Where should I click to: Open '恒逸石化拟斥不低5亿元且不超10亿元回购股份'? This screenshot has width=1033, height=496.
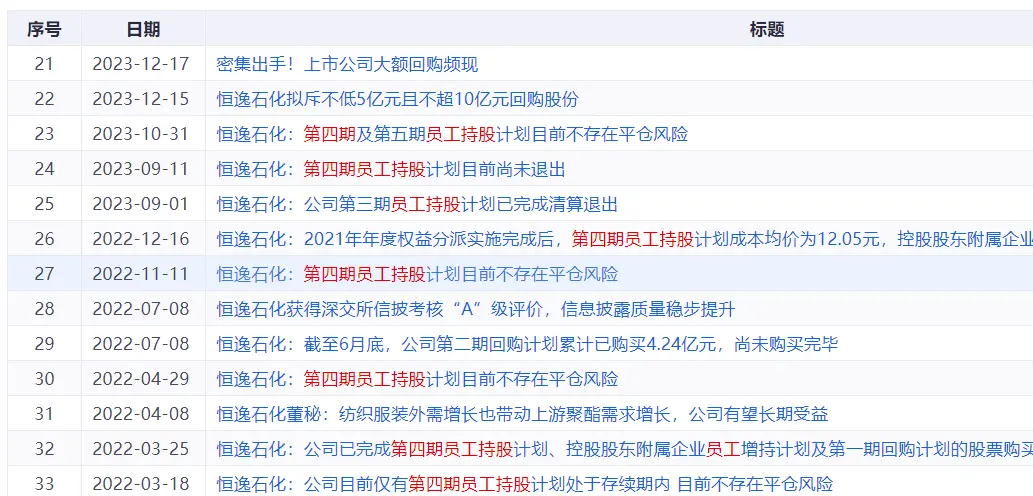397,99
